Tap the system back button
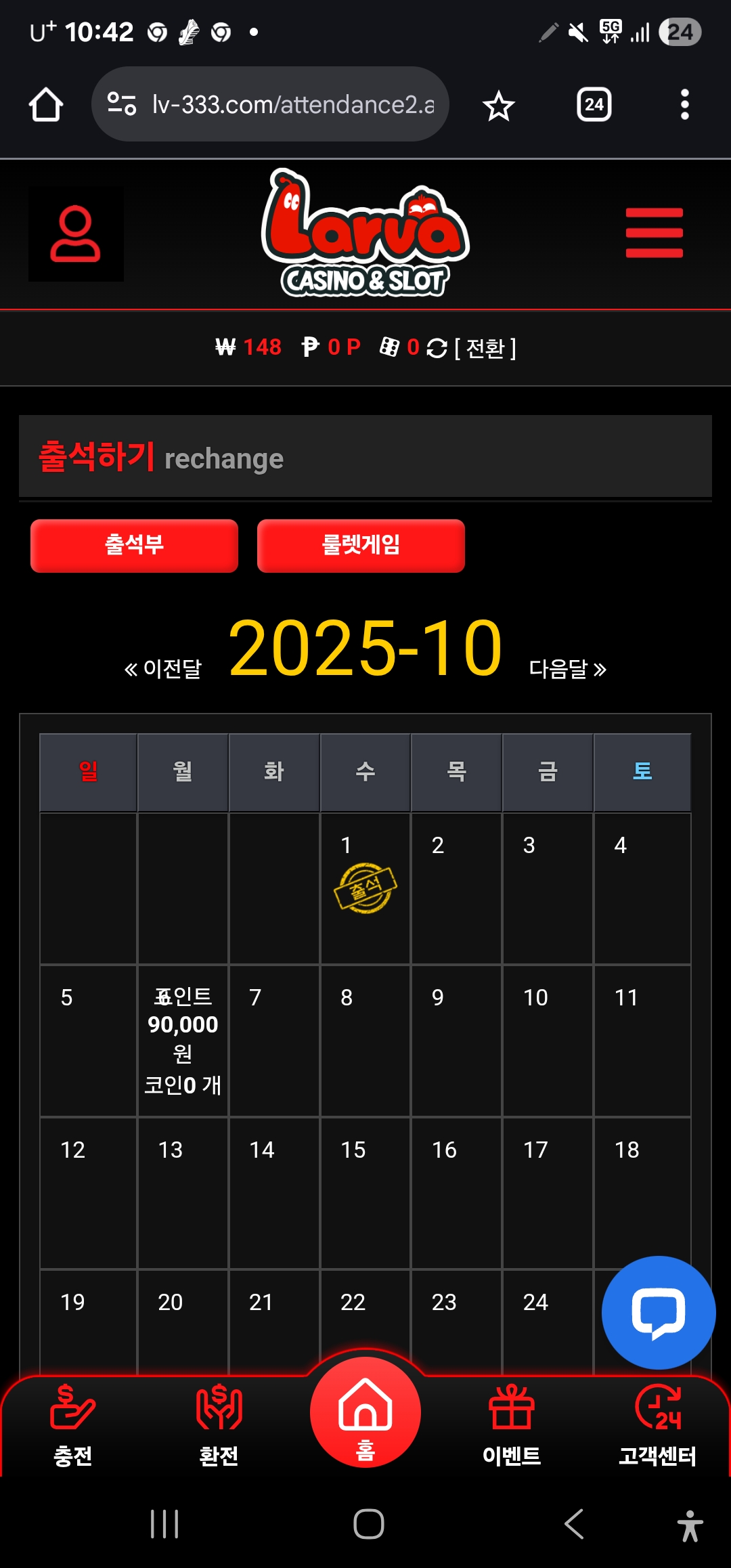The width and height of the screenshot is (731, 1568). pos(573,1525)
